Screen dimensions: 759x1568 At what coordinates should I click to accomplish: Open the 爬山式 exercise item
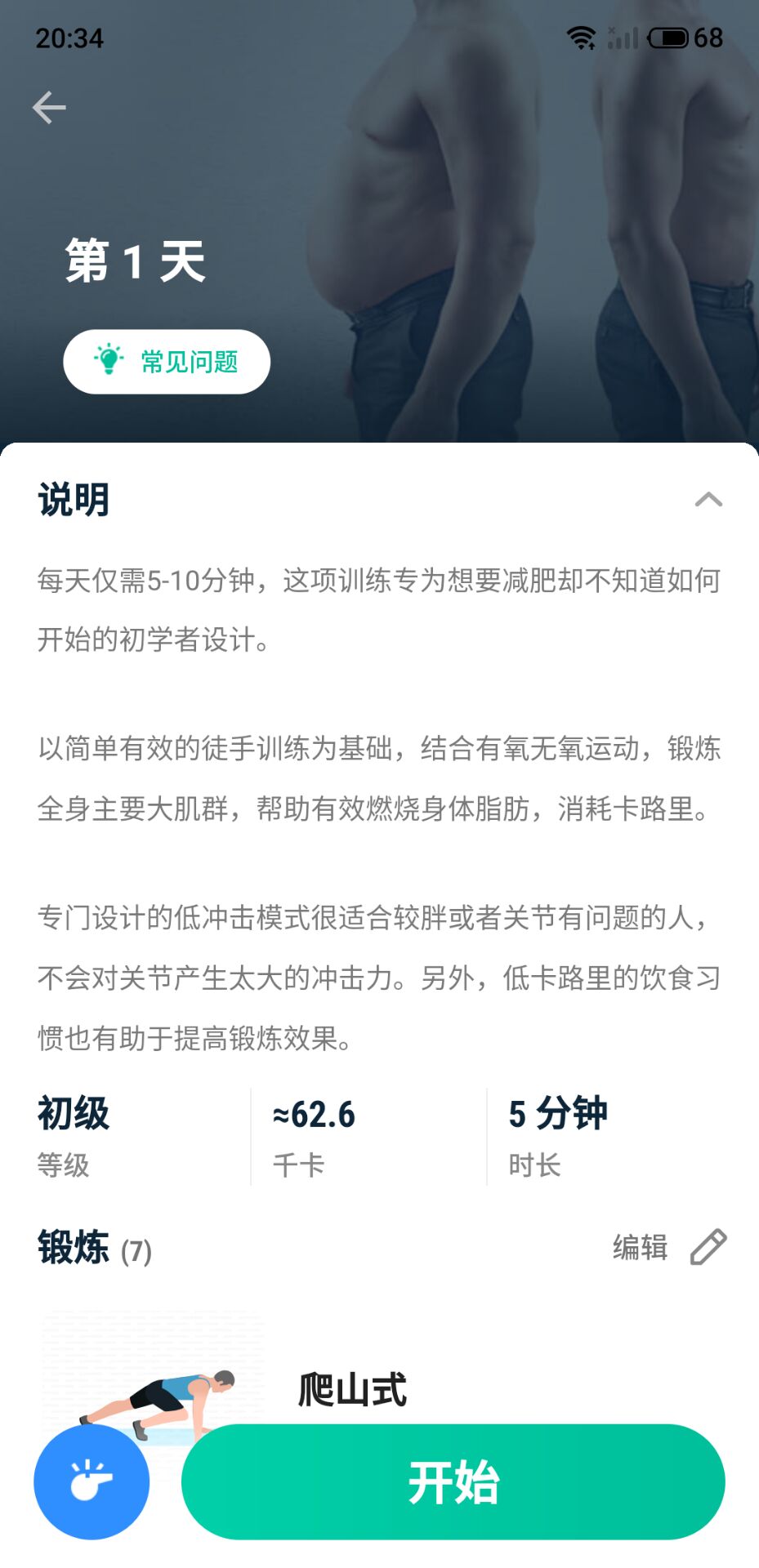click(x=353, y=1389)
